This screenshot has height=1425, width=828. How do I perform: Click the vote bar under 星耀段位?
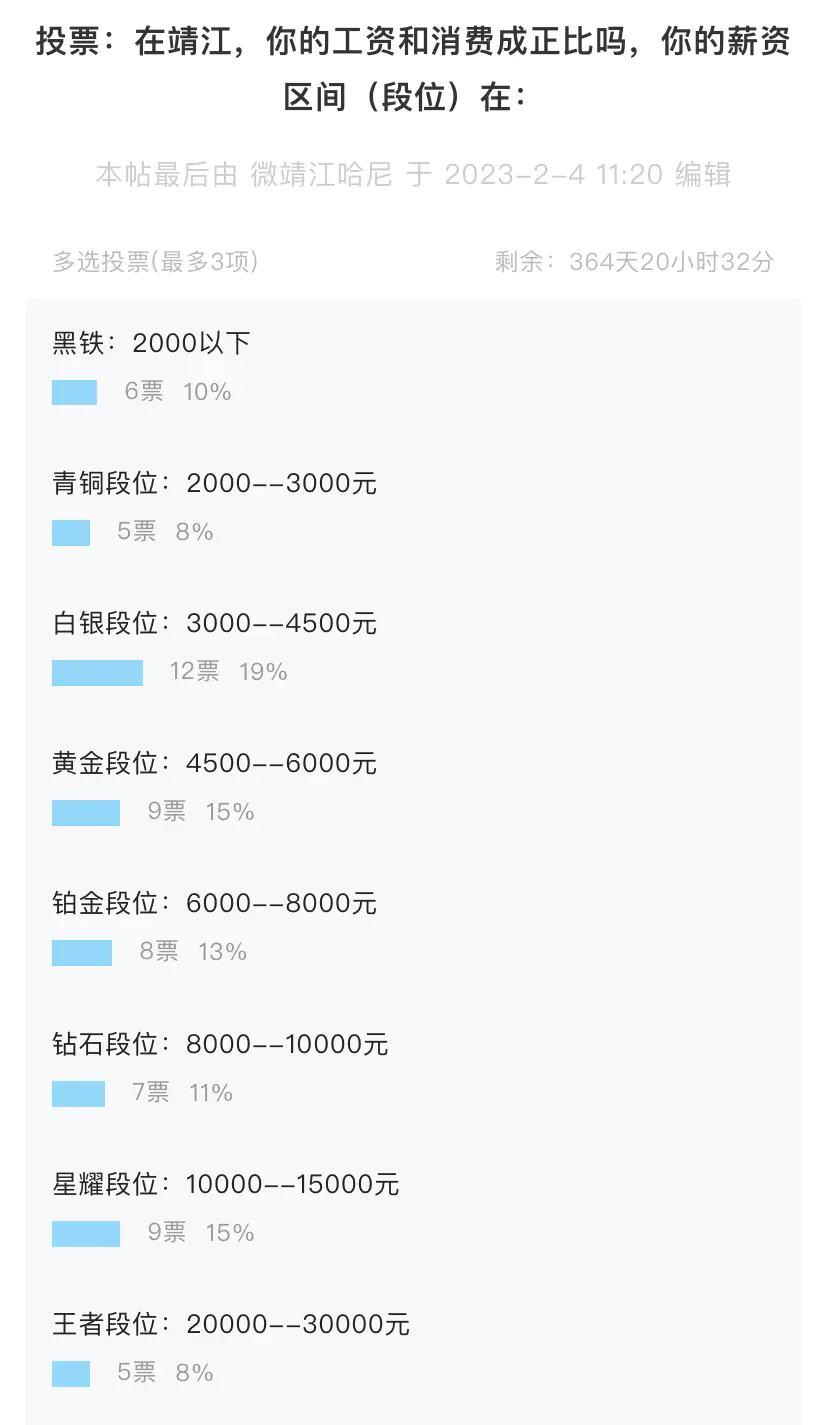(86, 1232)
